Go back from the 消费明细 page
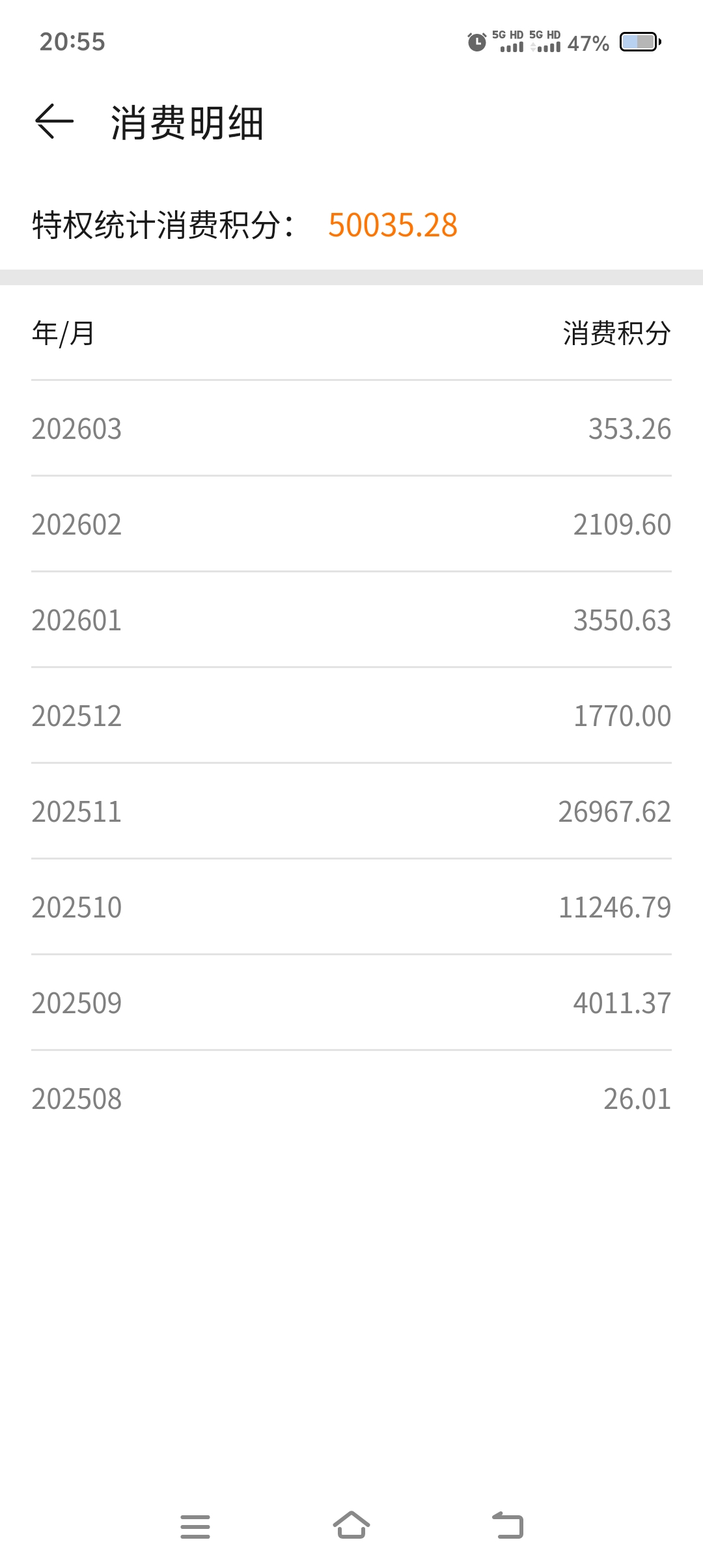The width and height of the screenshot is (703, 1568). 54,122
